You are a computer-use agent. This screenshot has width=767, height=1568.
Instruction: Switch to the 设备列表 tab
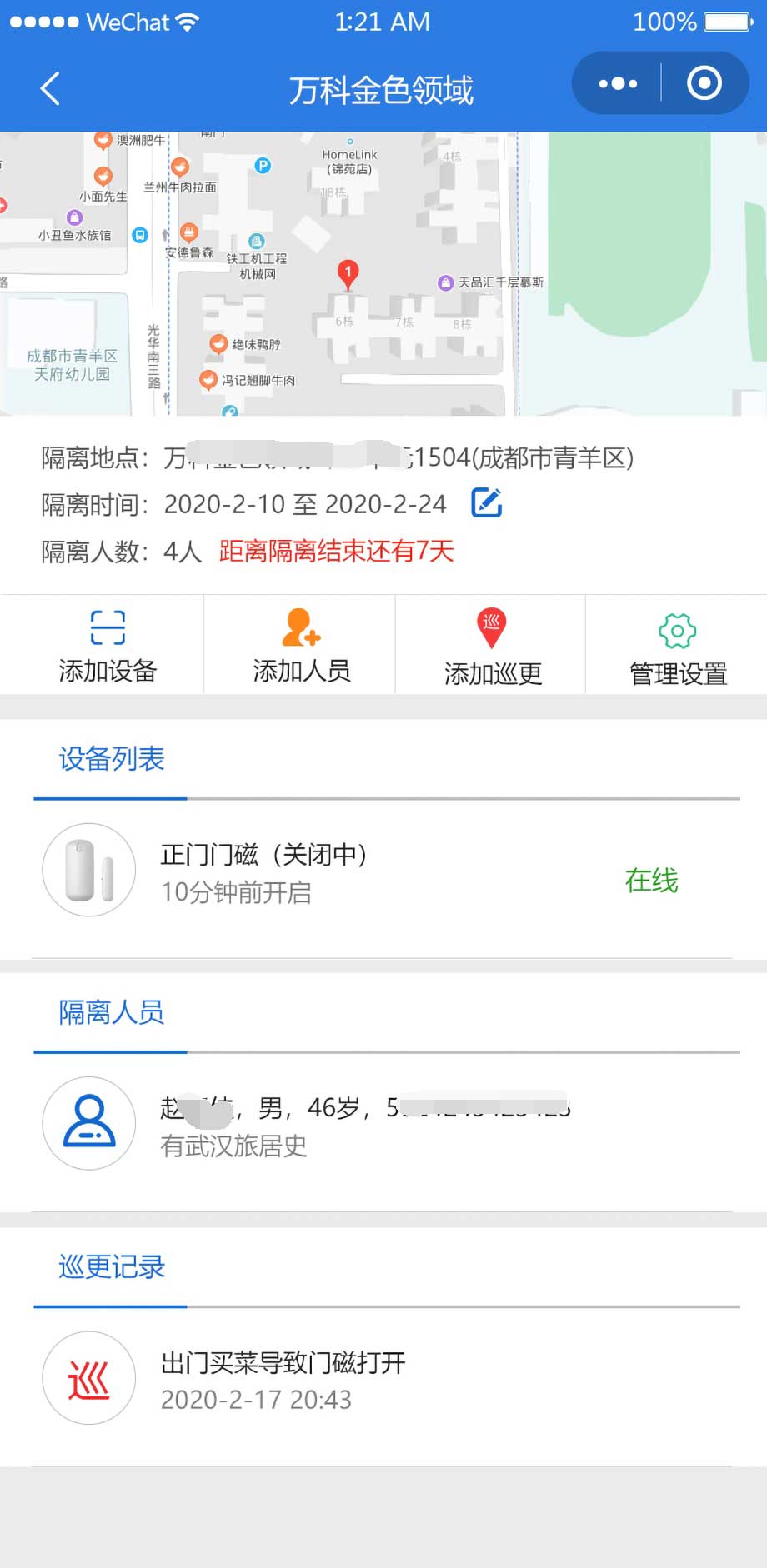pyautogui.click(x=110, y=759)
